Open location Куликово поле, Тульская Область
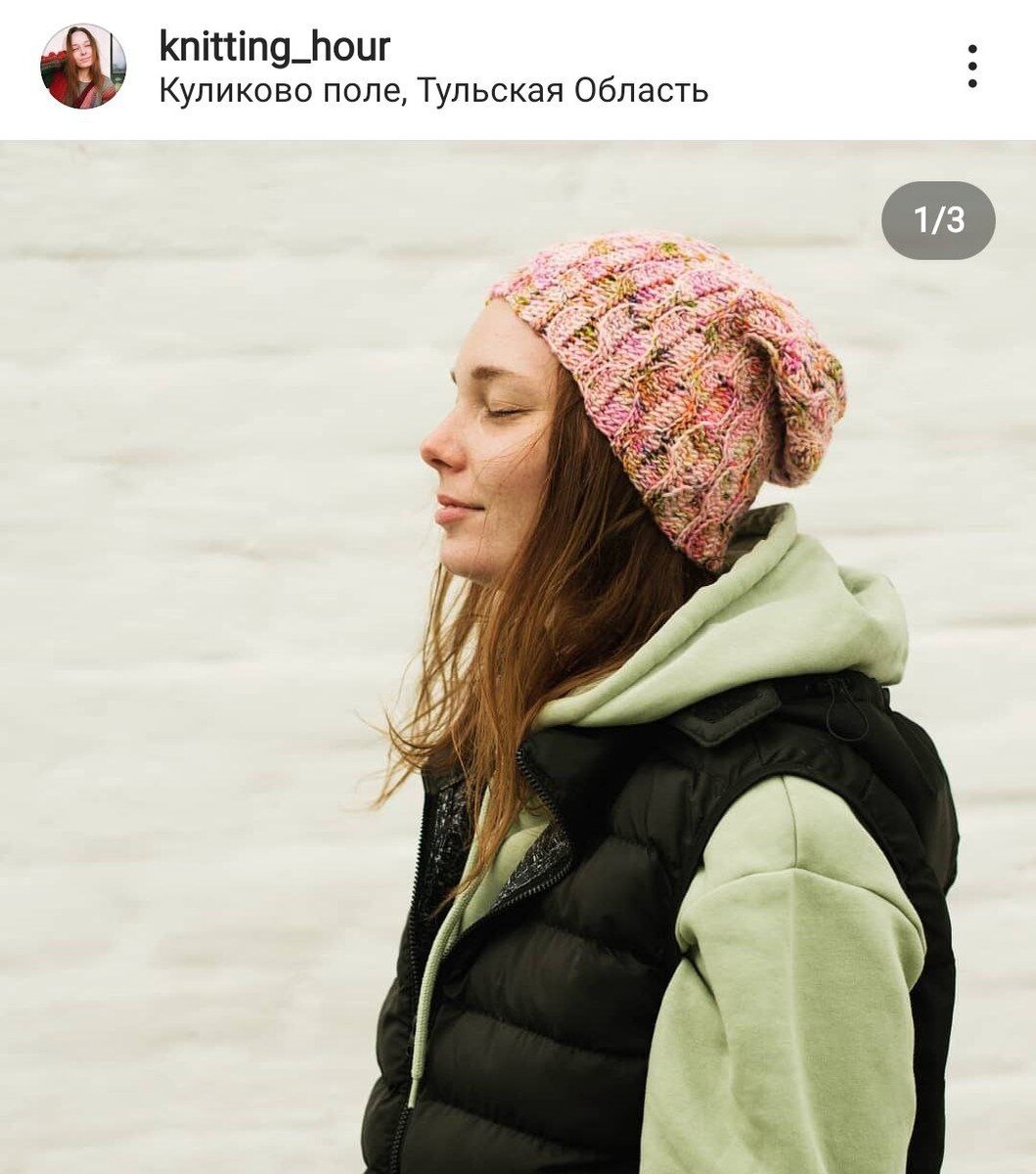Viewport: 1036px width, 1174px height. click(432, 92)
